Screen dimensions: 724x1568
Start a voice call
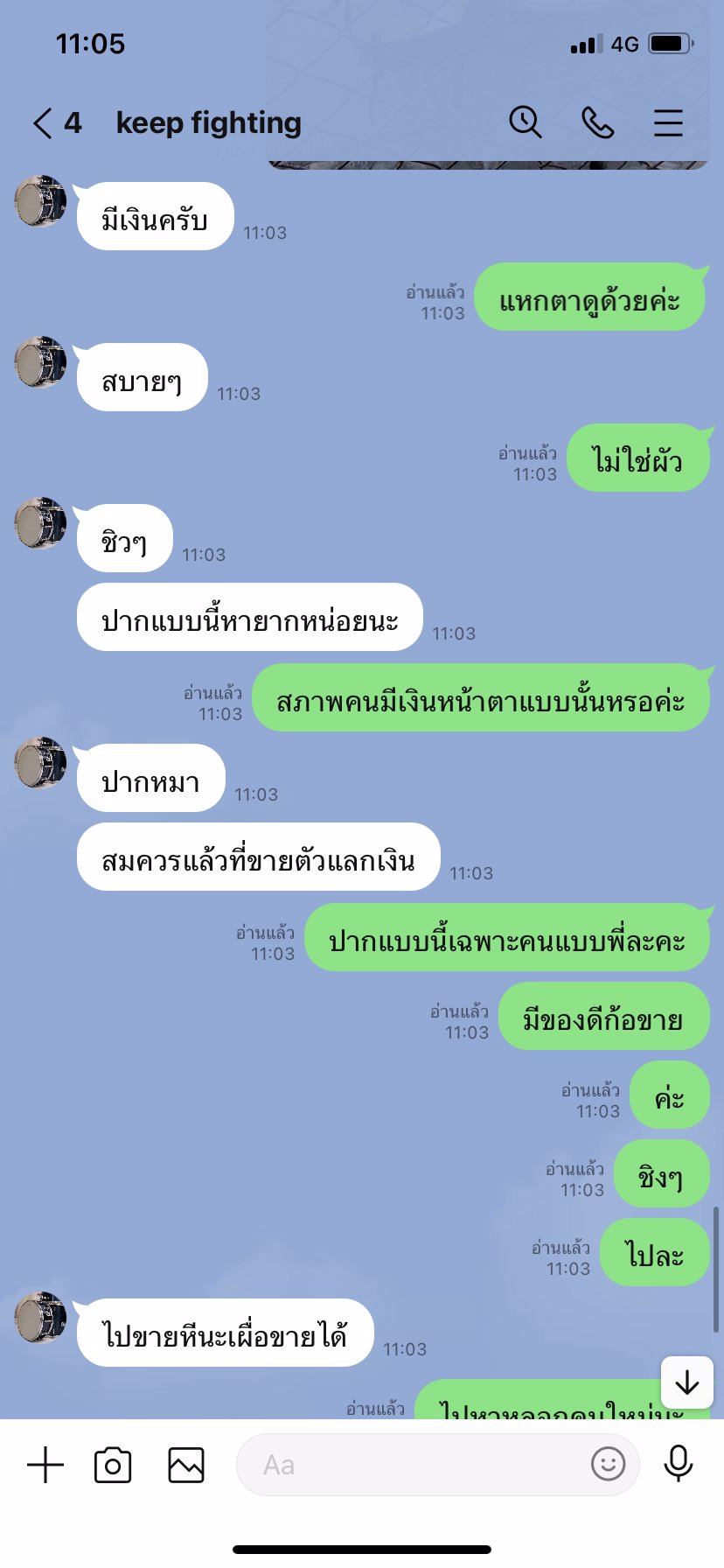click(597, 122)
